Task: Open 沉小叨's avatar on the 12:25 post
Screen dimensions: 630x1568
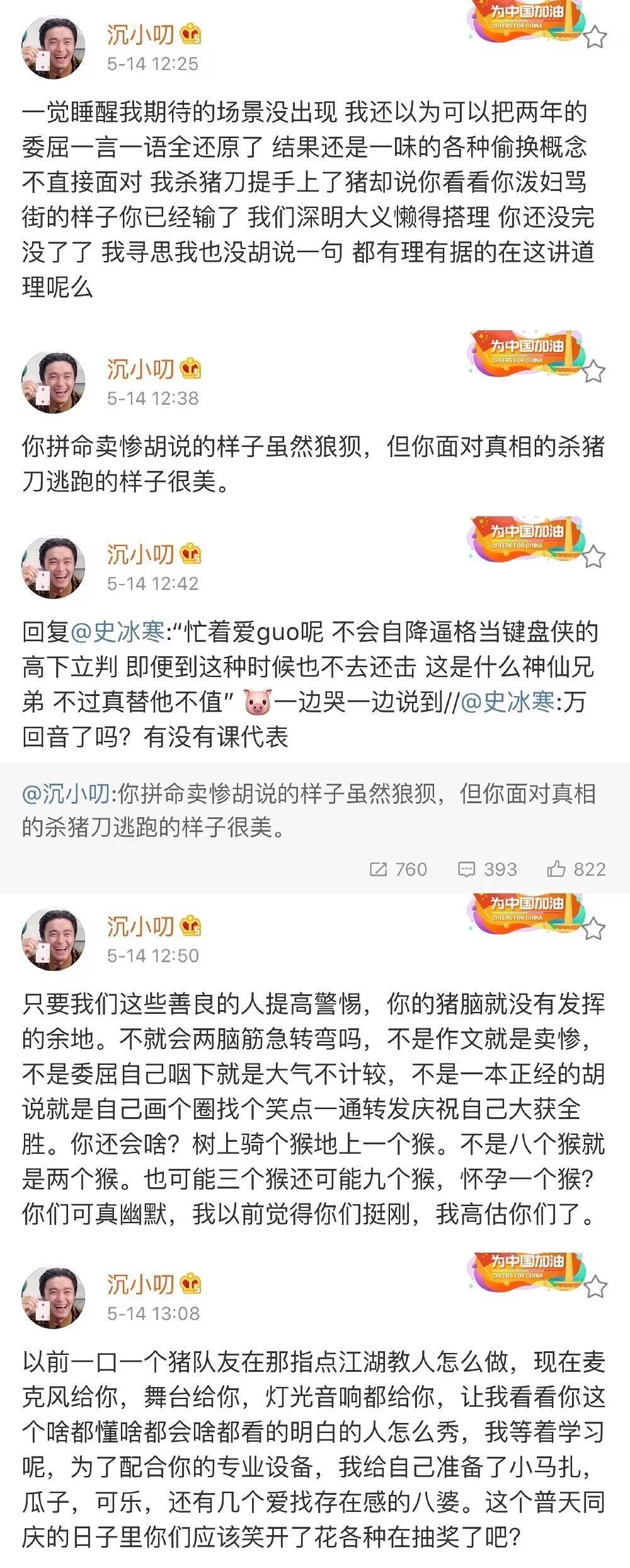Action: tap(54, 48)
